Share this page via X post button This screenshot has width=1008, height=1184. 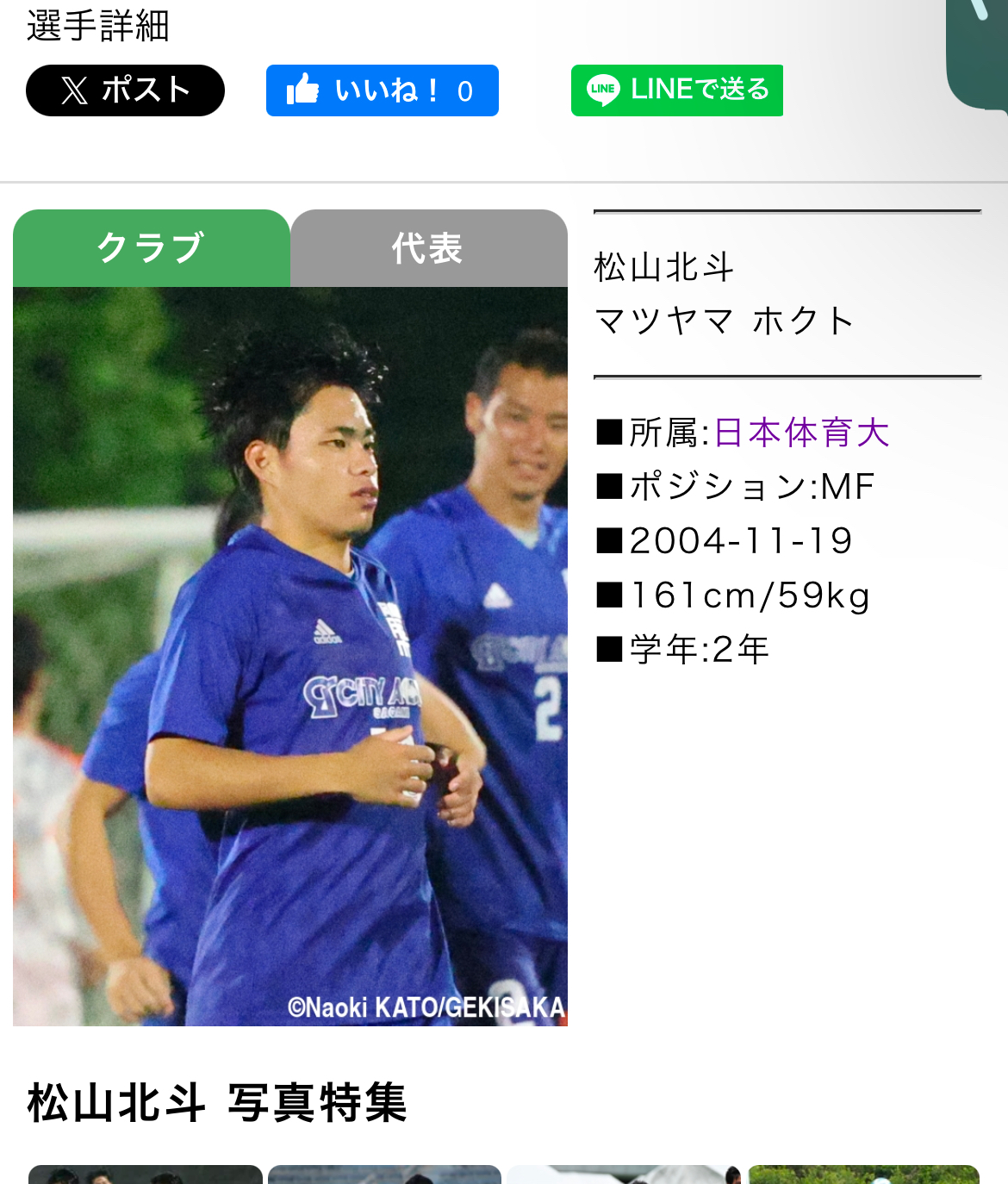point(125,90)
